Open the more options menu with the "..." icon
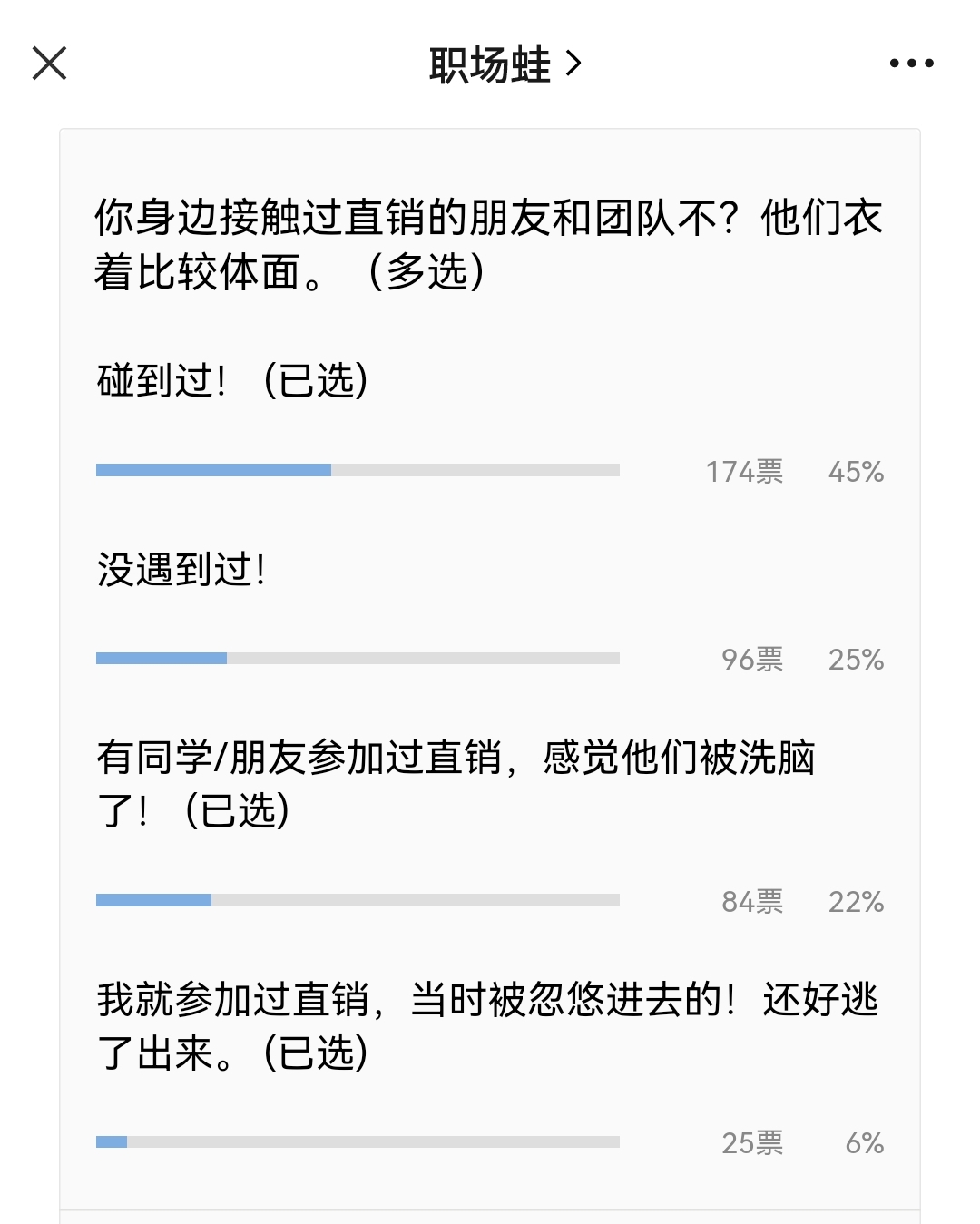The height and width of the screenshot is (1224, 980). [x=912, y=64]
